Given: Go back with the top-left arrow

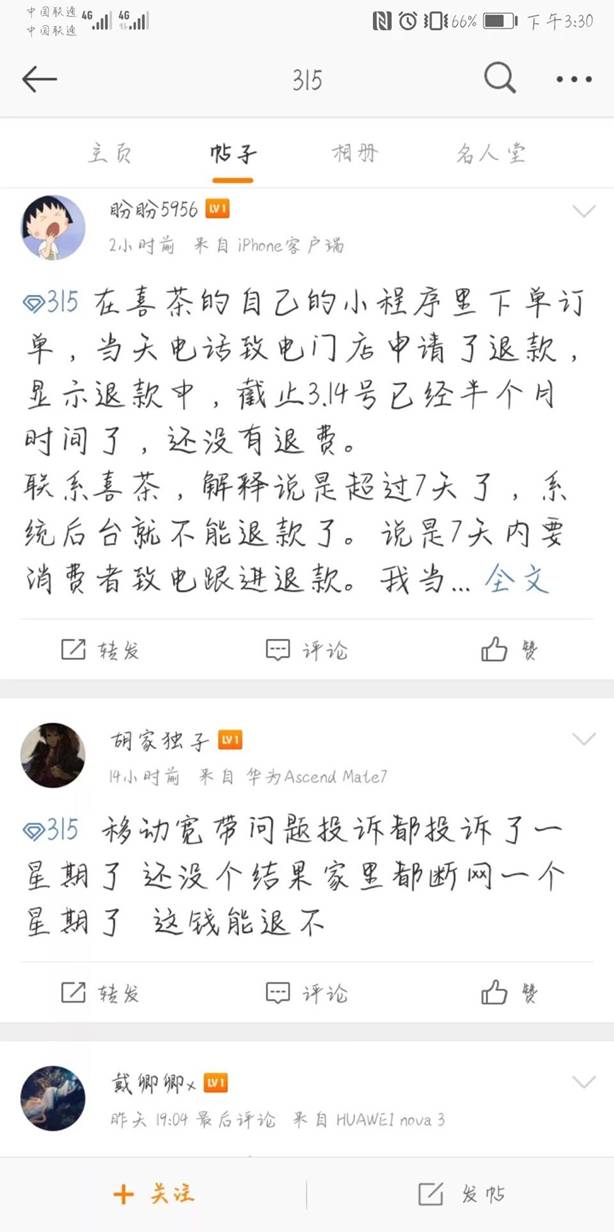Looking at the screenshot, I should (40, 79).
